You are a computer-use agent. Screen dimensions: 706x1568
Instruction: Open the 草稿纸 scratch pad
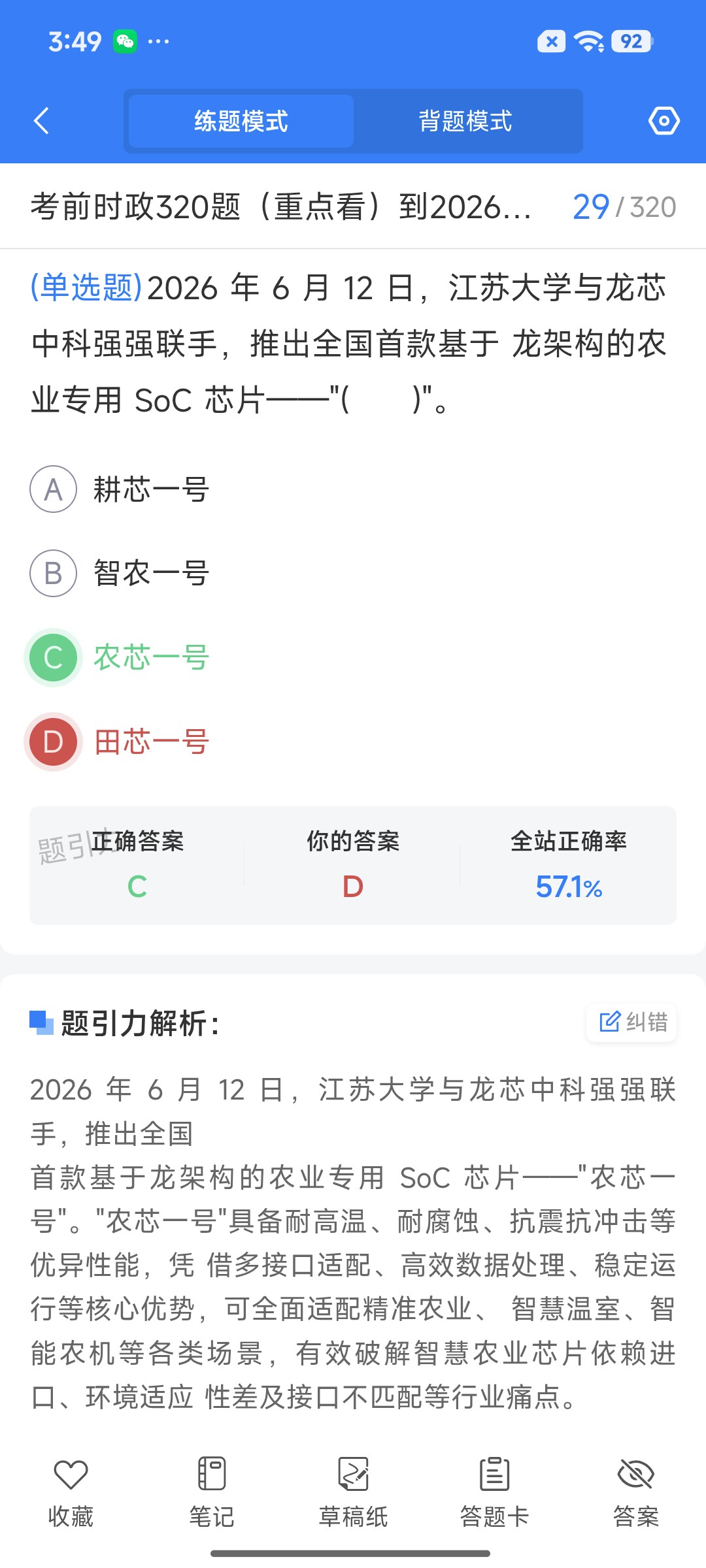click(x=353, y=1492)
